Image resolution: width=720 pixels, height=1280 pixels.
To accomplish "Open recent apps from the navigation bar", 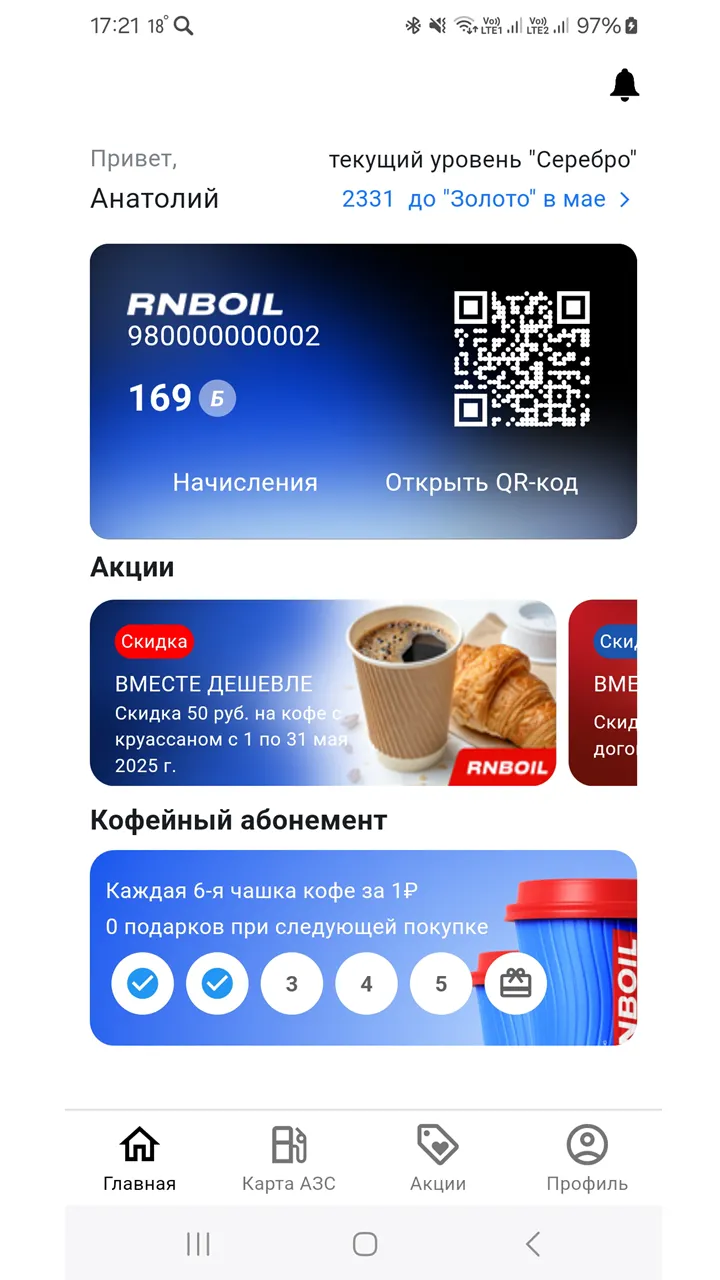I will pyautogui.click(x=198, y=1243).
